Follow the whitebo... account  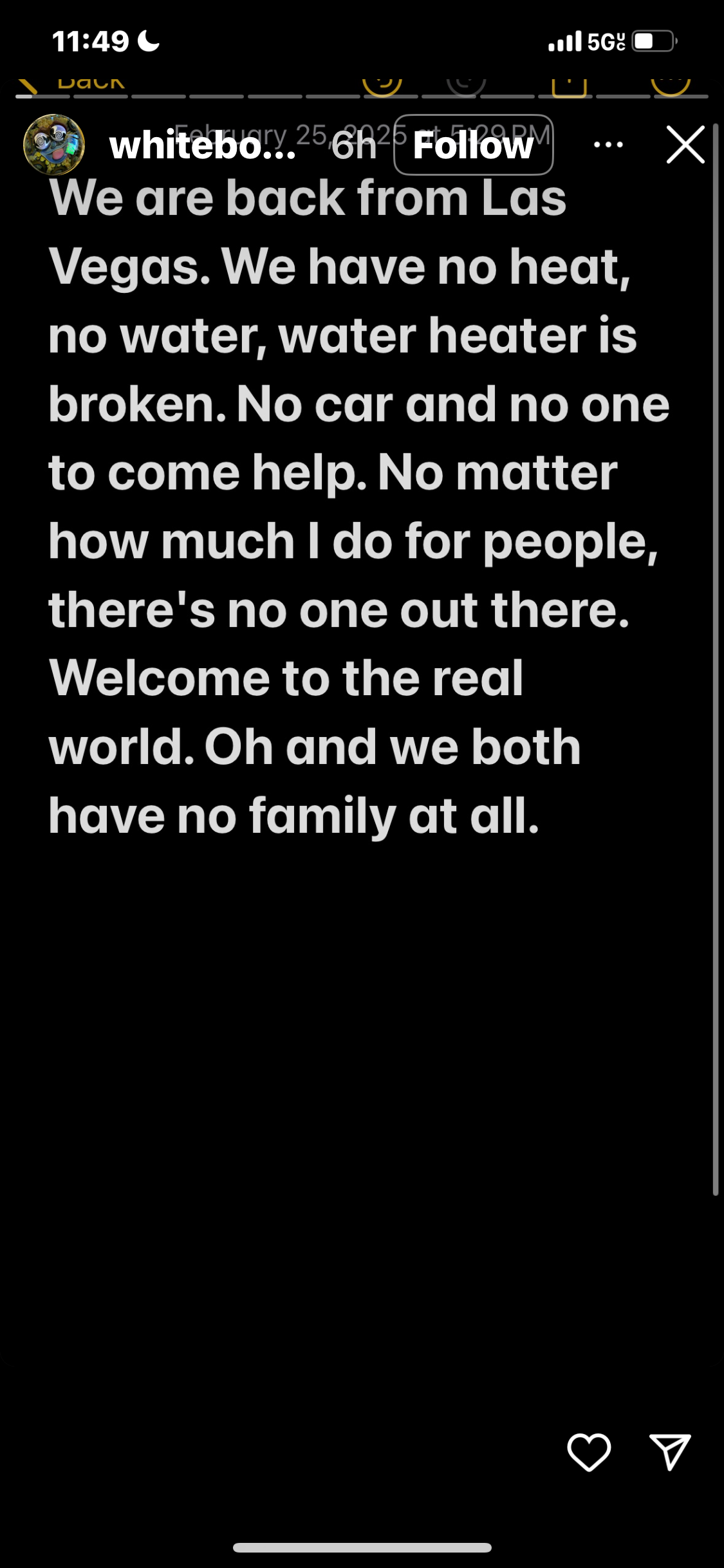[473, 145]
